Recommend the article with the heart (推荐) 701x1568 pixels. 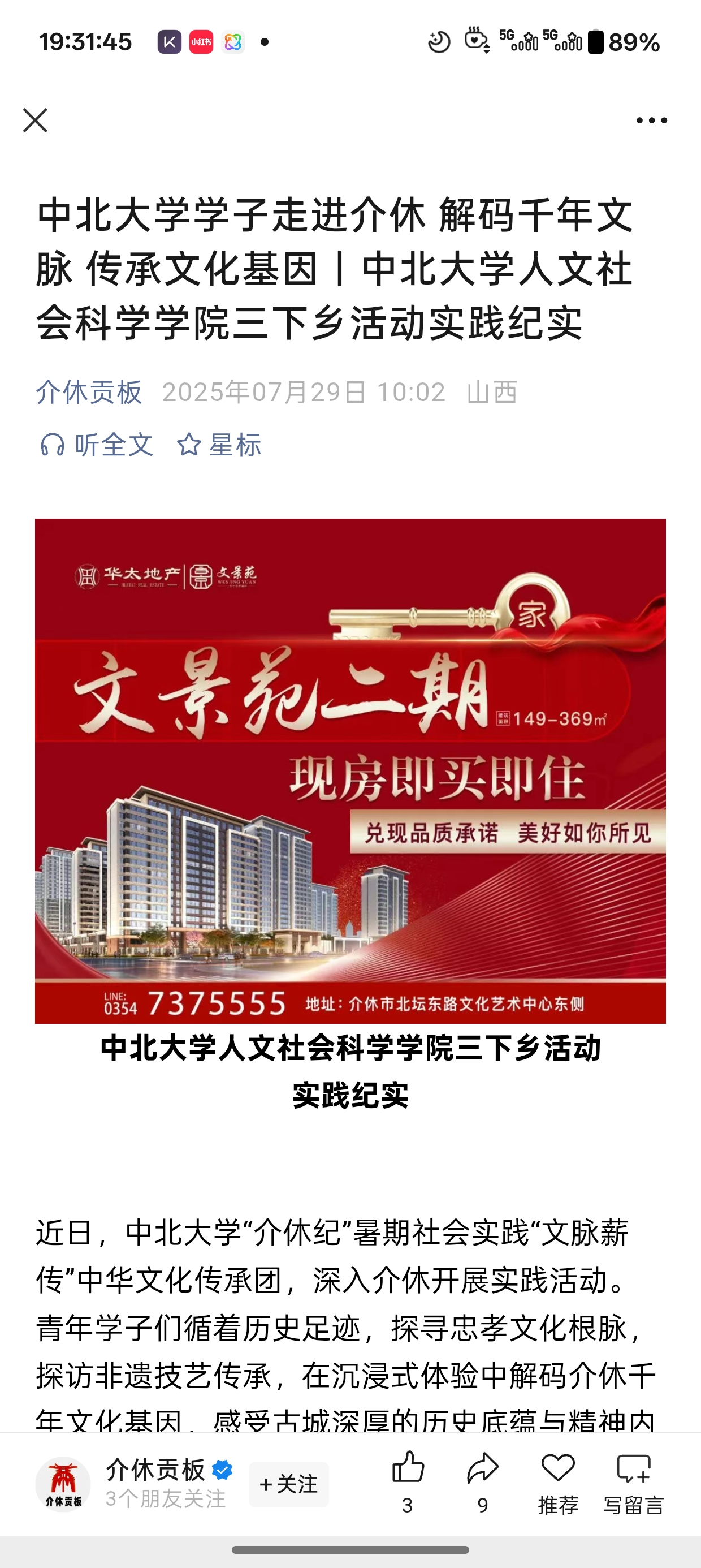click(558, 1470)
